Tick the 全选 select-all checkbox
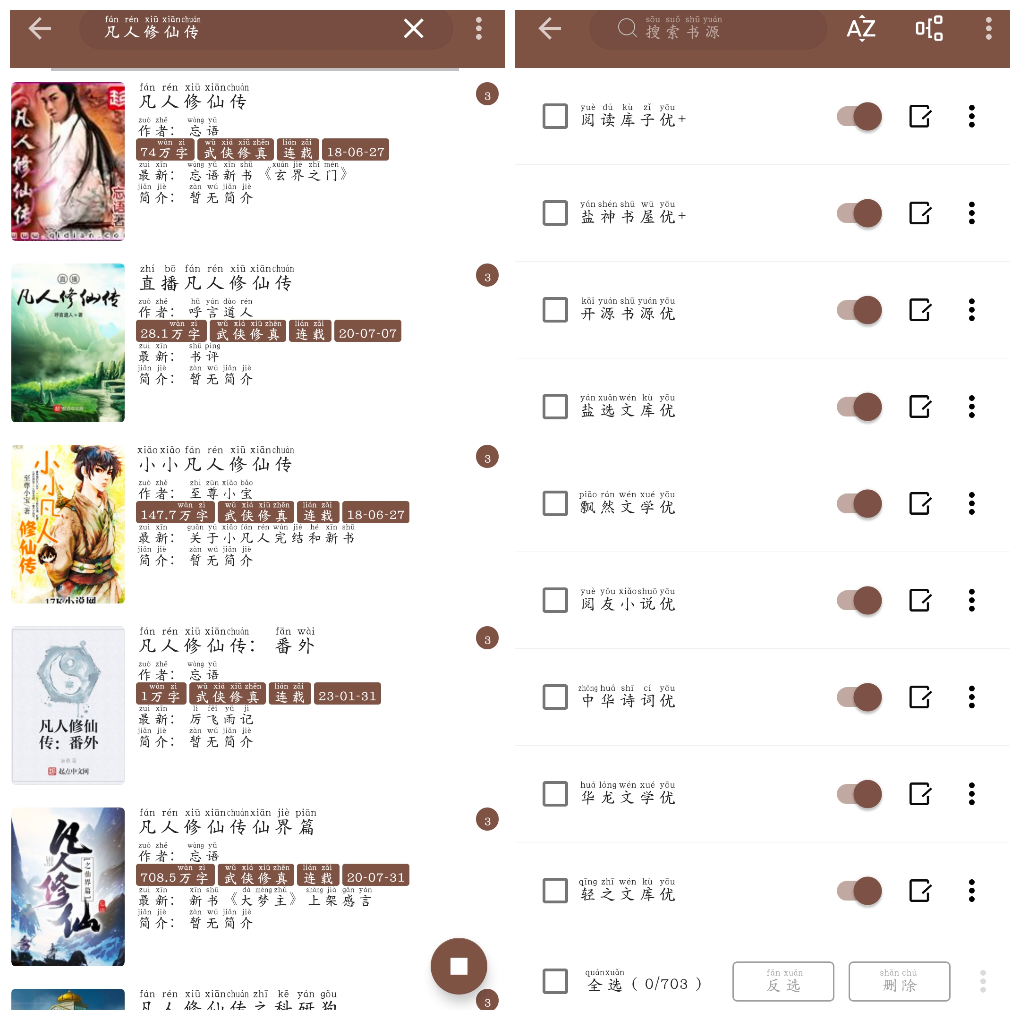The width and height of the screenshot is (1020, 1020). click(555, 982)
